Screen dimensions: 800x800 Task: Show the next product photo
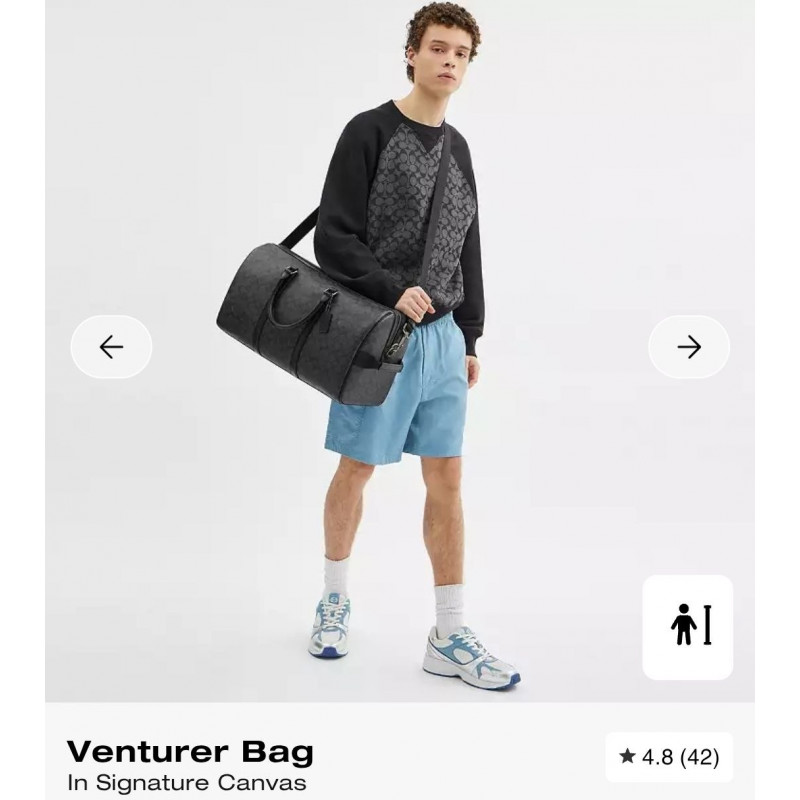point(689,347)
